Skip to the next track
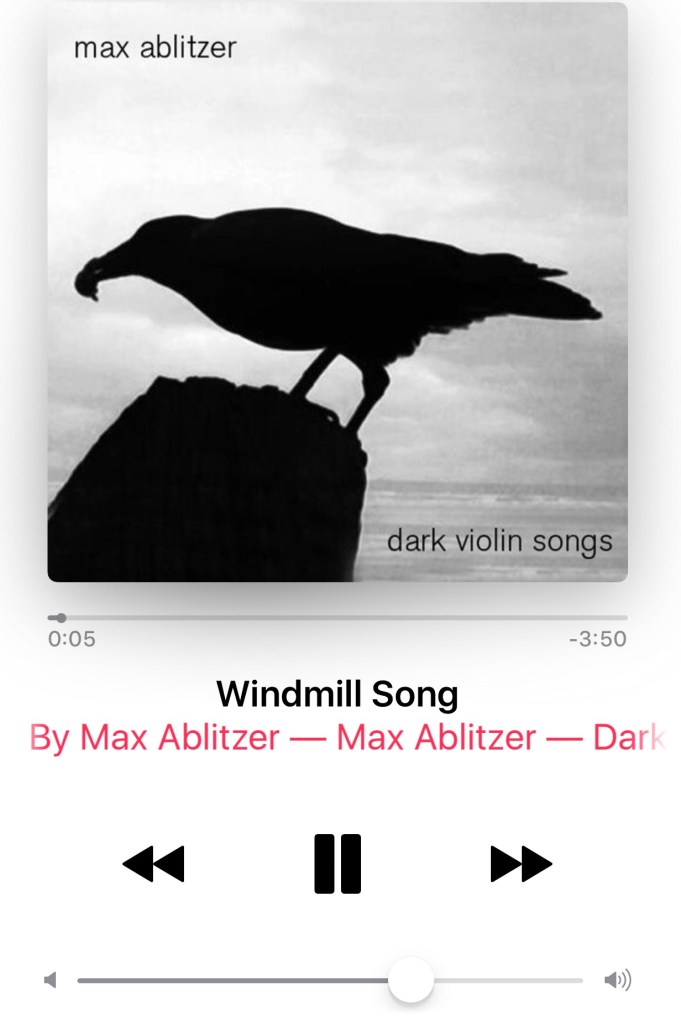The image size is (681, 1023). coord(520,863)
